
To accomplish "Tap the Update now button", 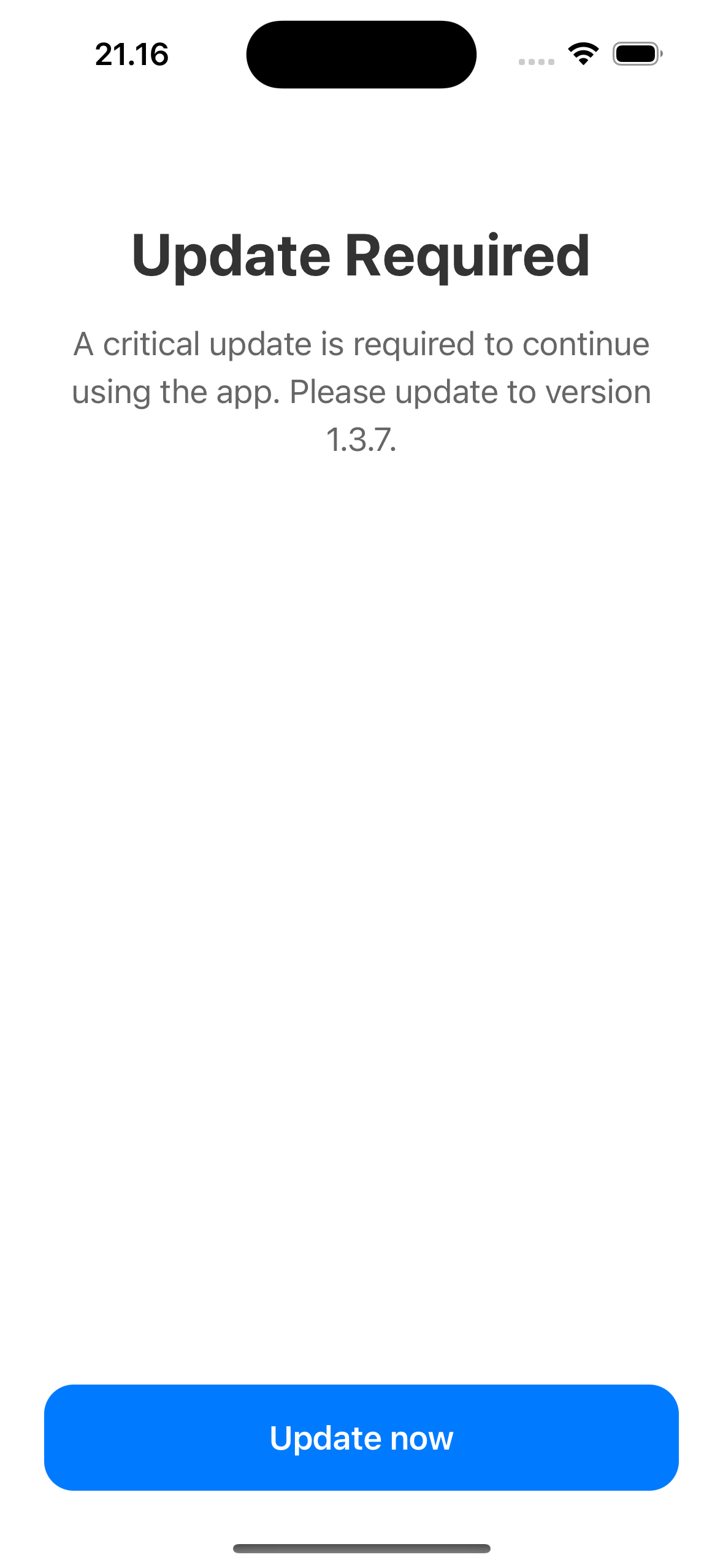I will (361, 1437).
